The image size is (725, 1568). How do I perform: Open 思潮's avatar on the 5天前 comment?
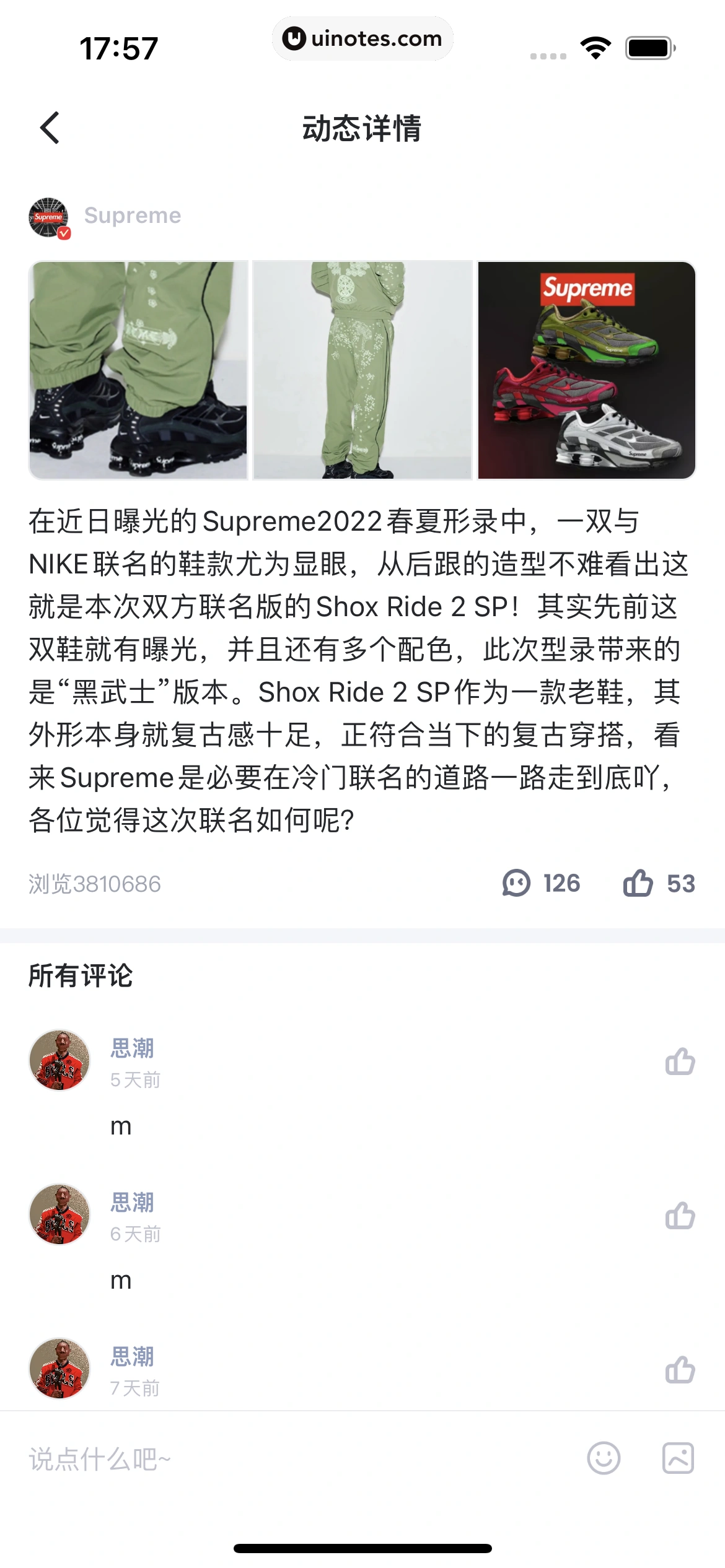coord(59,1060)
